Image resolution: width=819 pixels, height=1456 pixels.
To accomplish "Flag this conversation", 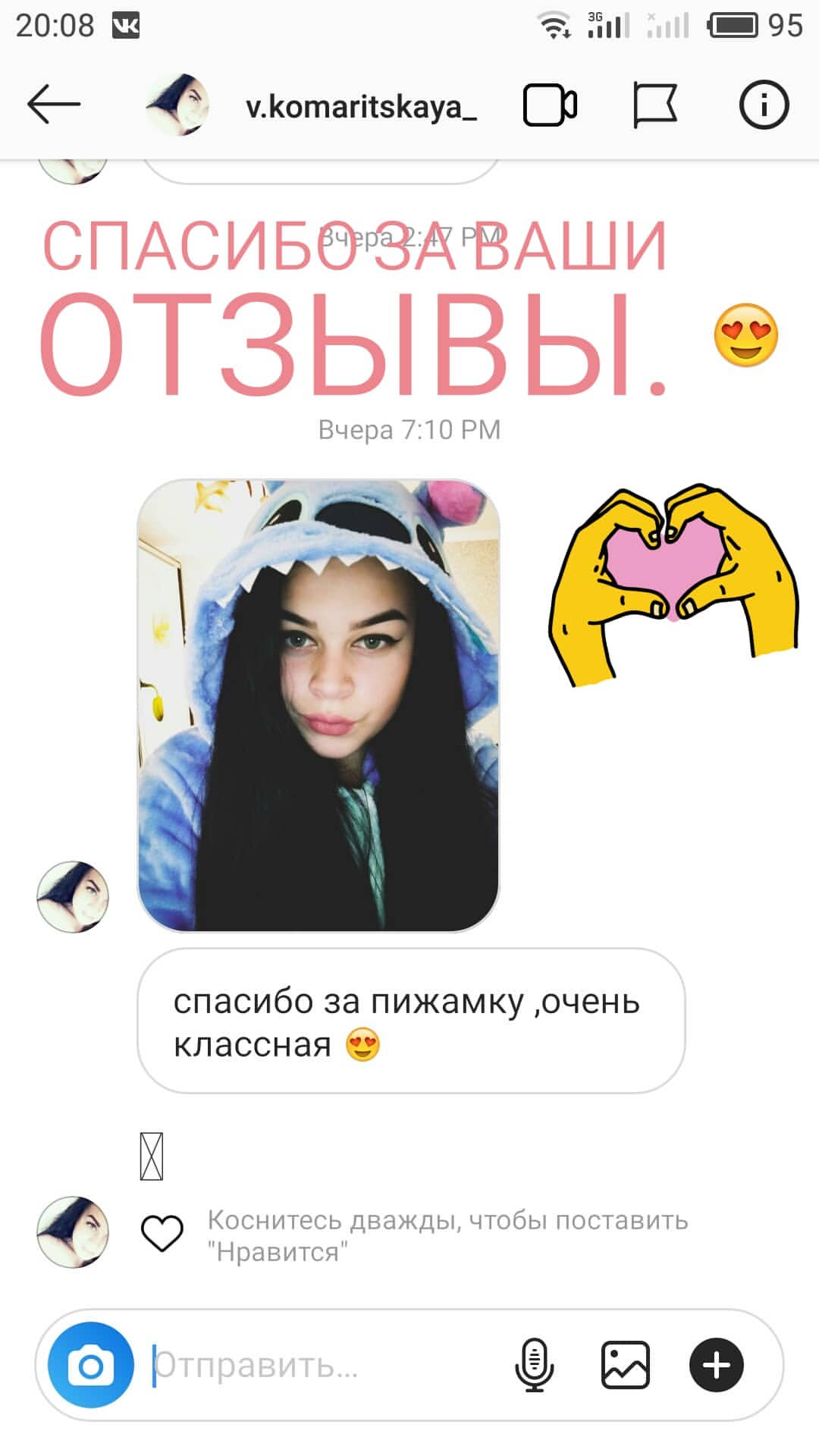I will [655, 105].
